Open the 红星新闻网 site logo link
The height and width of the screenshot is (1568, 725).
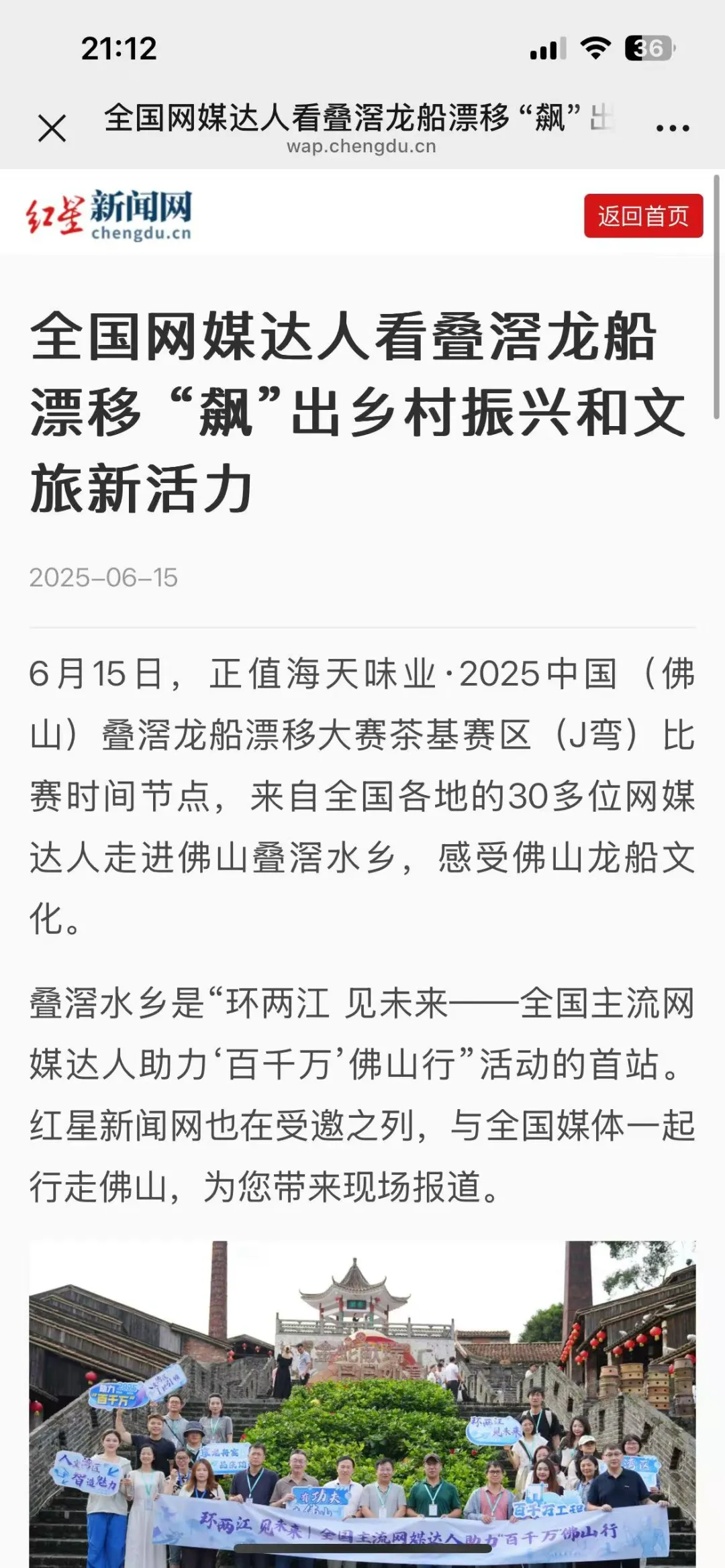pos(109,215)
